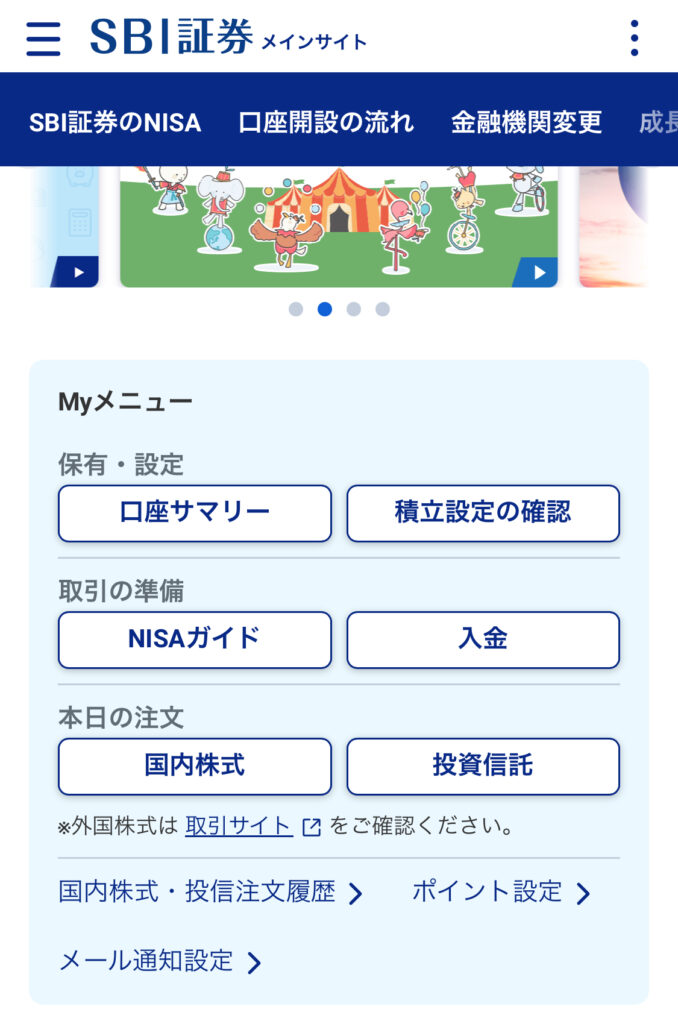
Task: Select the third carousel page dot
Action: [x=353, y=309]
